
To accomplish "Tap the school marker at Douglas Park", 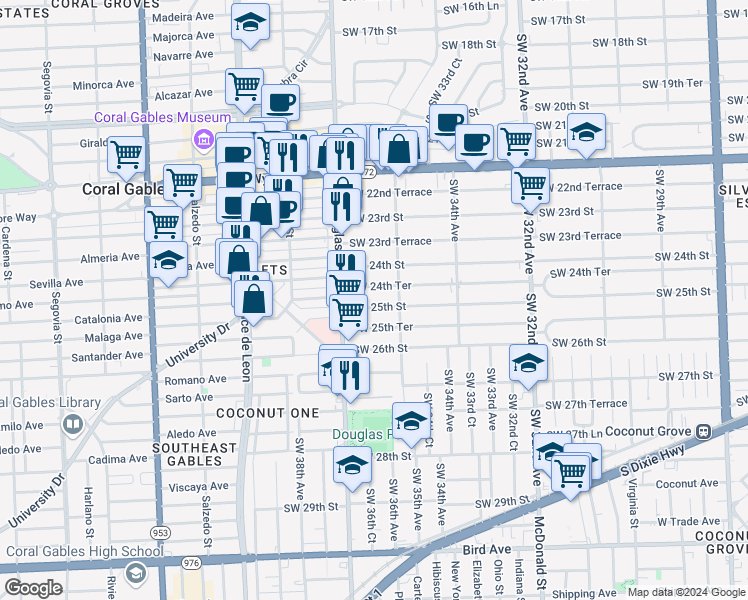I will (x=411, y=421).
